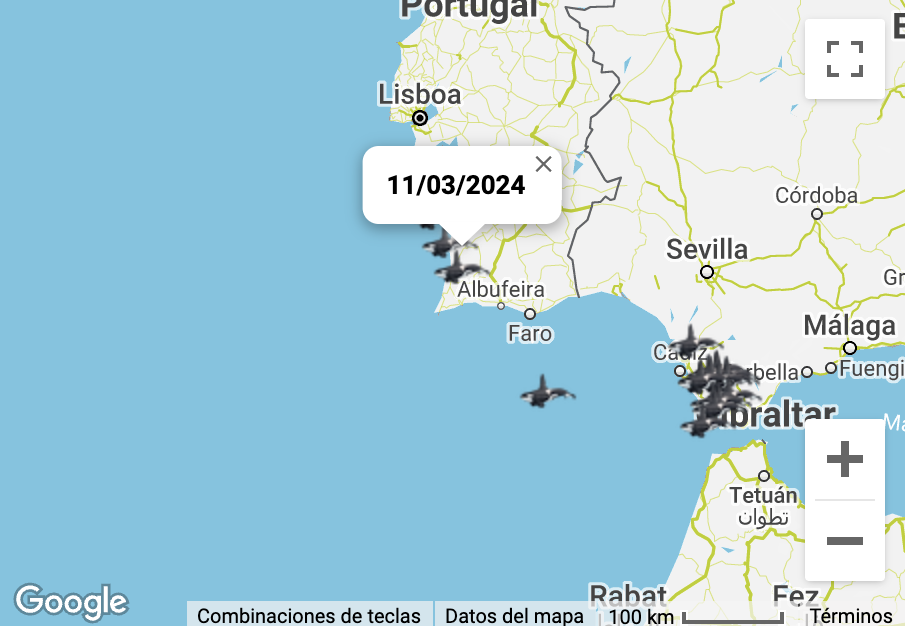
Task: Zoom out of the map
Action: click(x=845, y=541)
